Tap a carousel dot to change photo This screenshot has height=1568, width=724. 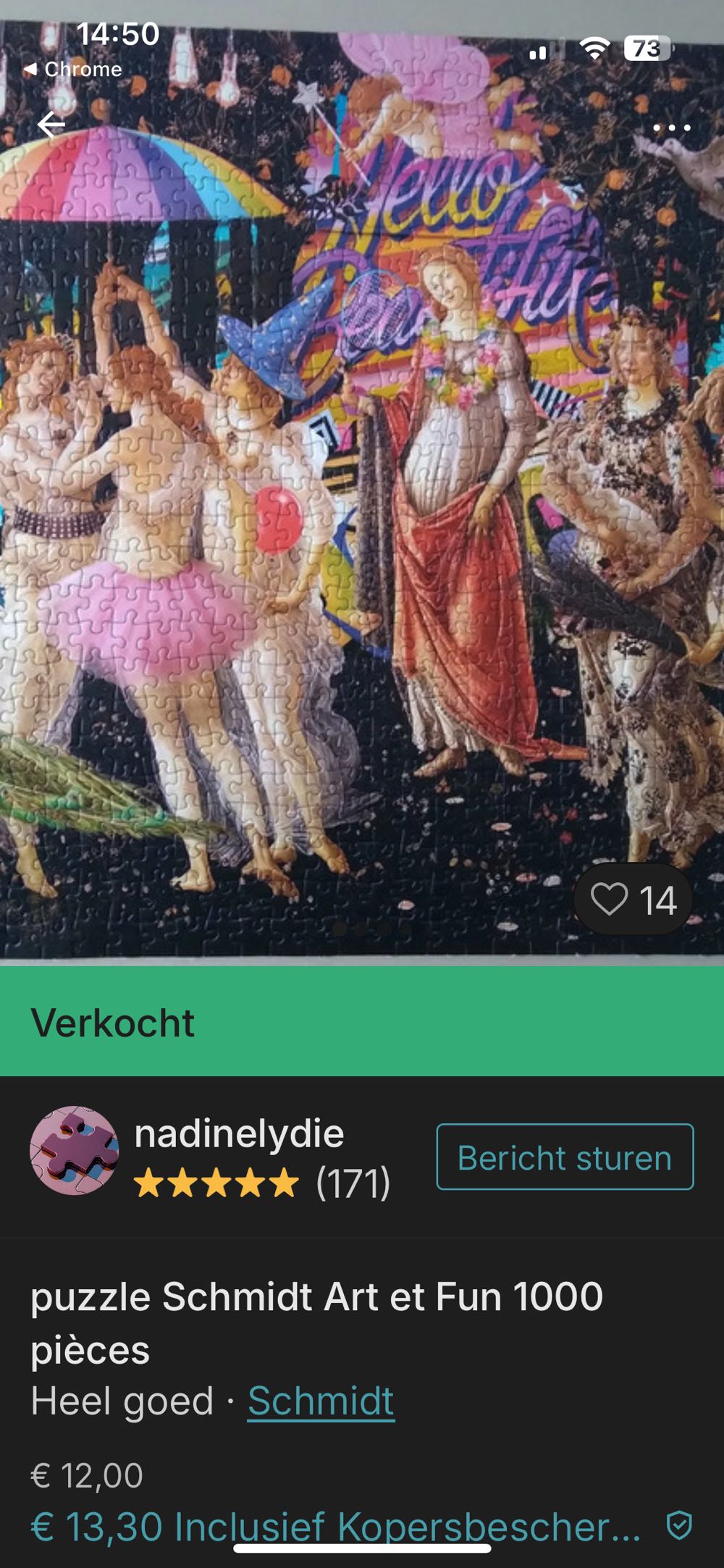(362, 929)
